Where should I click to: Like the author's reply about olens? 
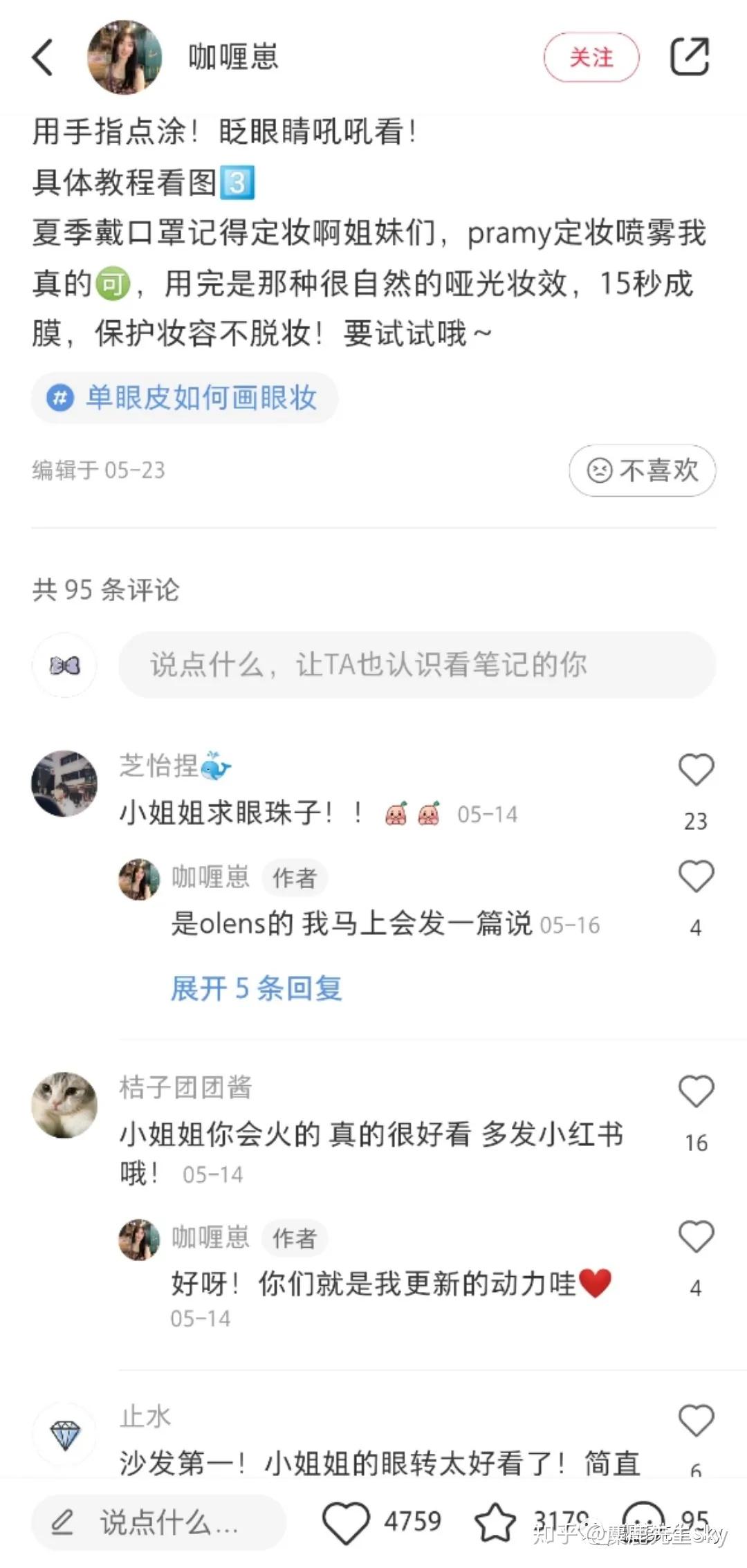pyautogui.click(x=696, y=877)
